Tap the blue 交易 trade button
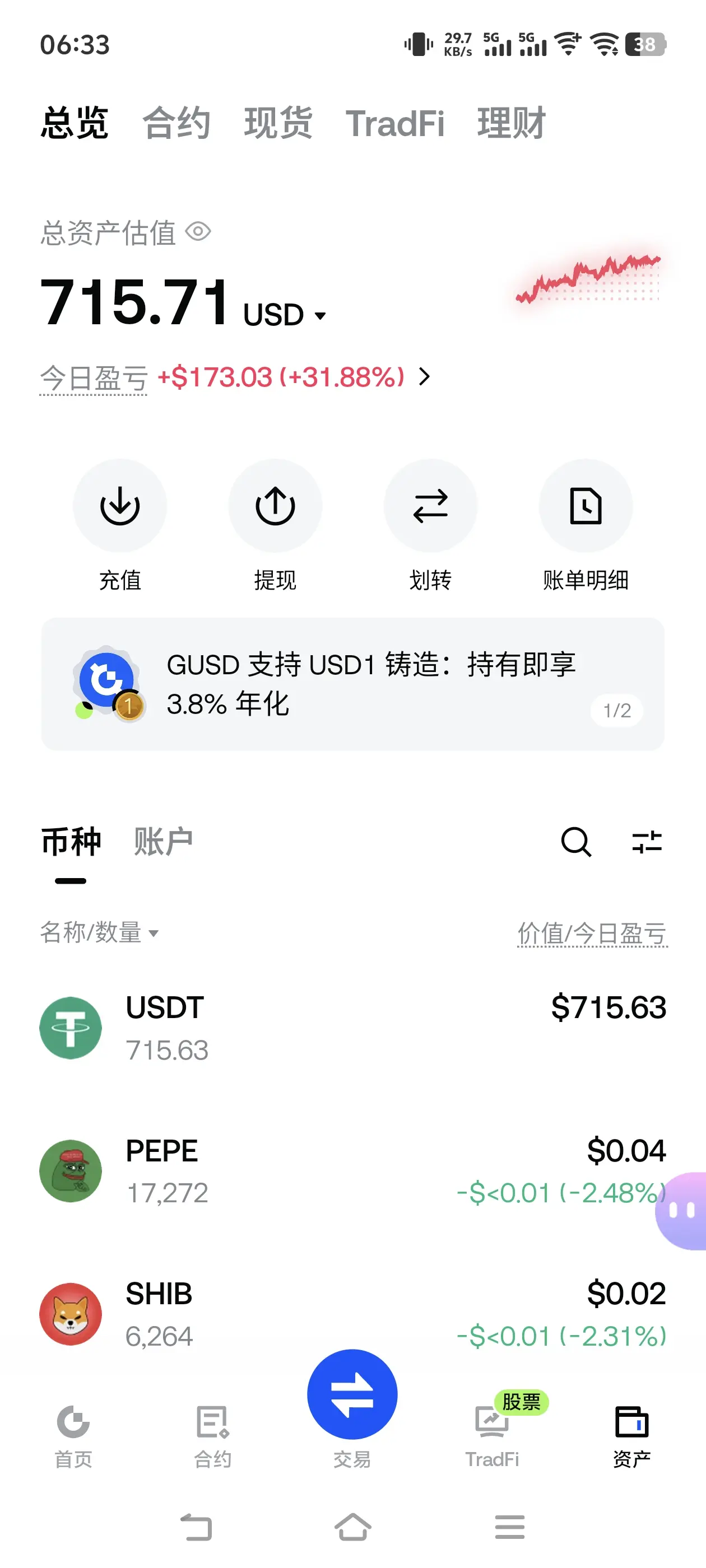This screenshot has width=706, height=1568. coord(352,1394)
